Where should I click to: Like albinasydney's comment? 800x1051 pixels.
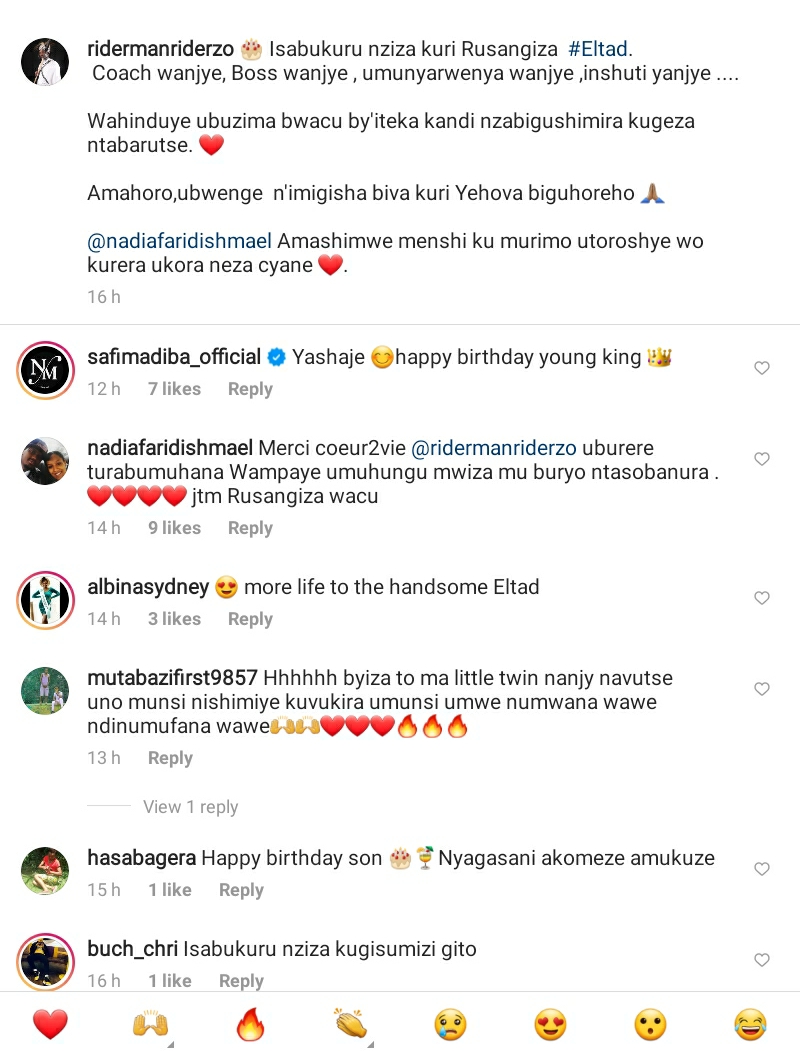tap(762, 598)
